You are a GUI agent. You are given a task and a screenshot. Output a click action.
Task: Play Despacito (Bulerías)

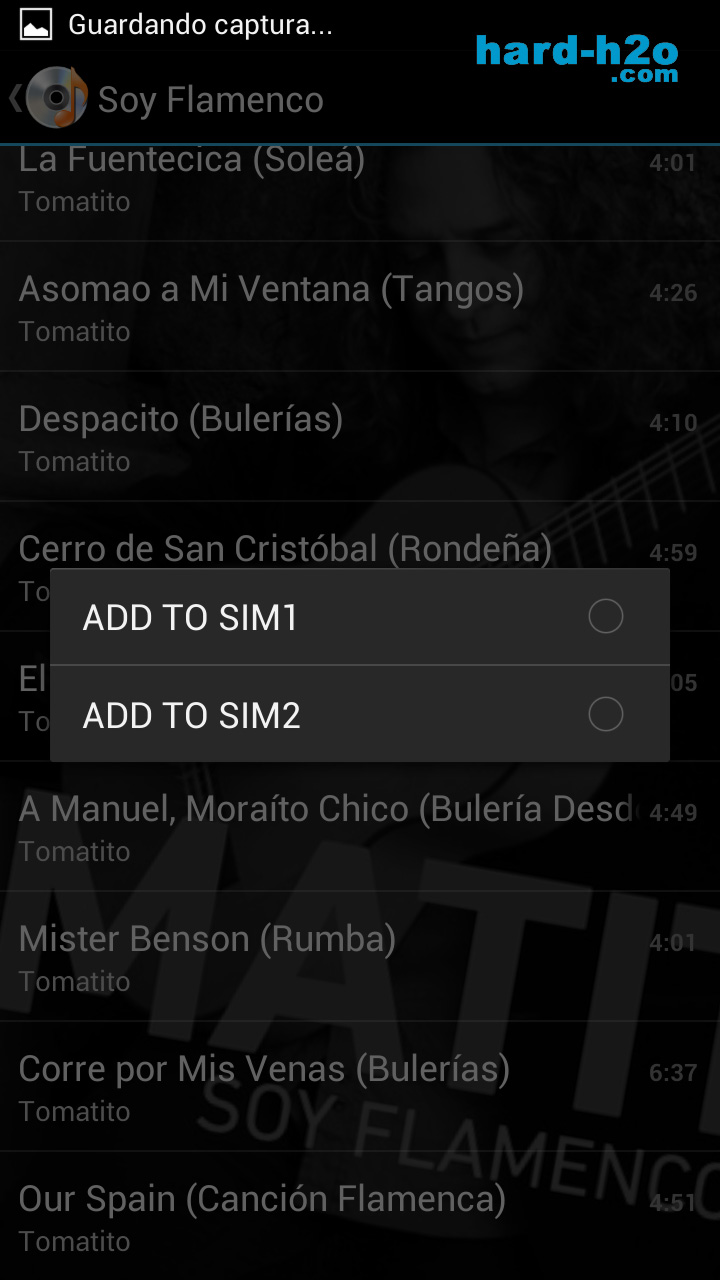pos(360,437)
